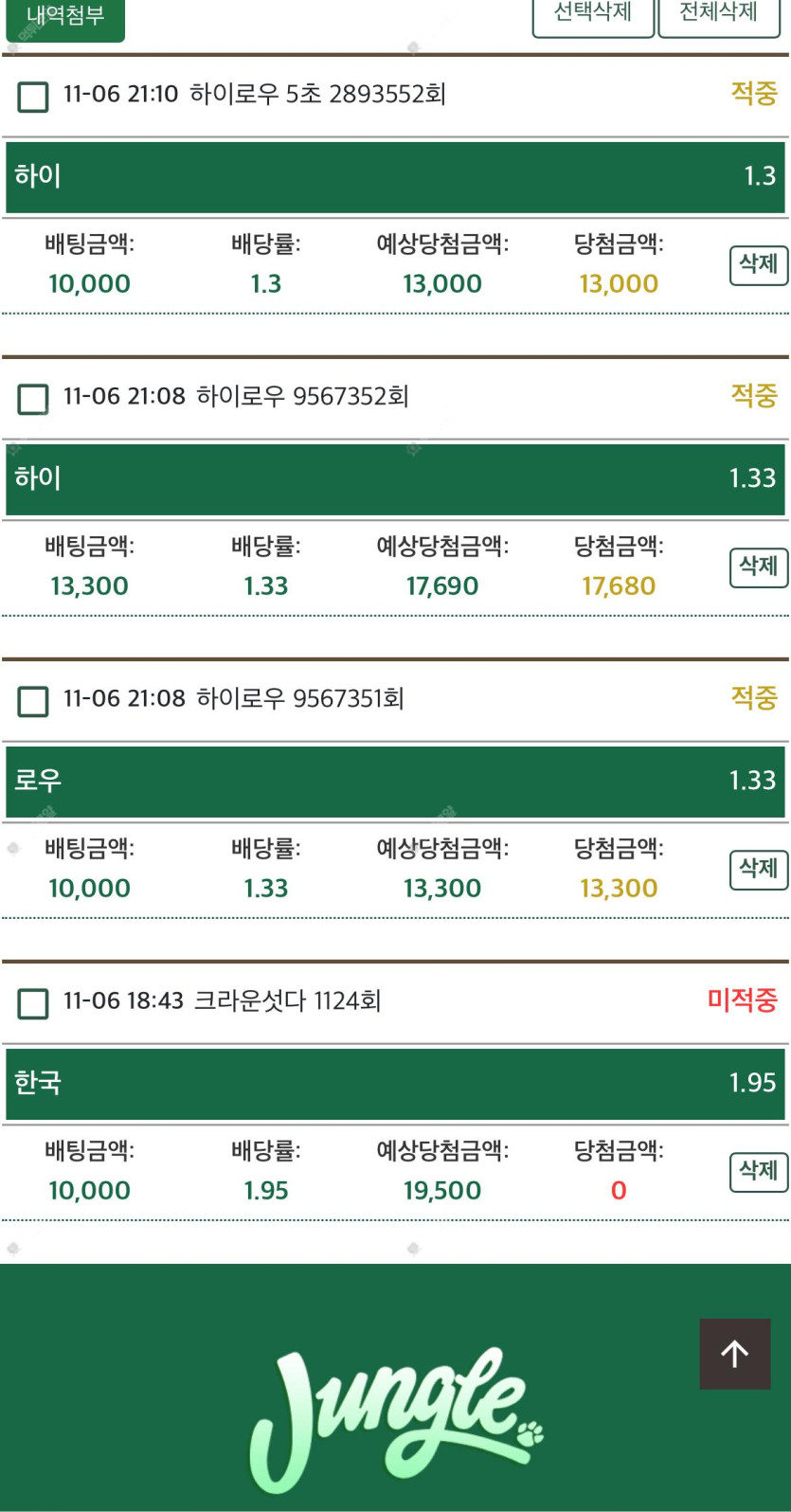The width and height of the screenshot is (791, 1512).
Task: Select the checkbox for 하이로우 9567352회
Action: click(x=33, y=399)
